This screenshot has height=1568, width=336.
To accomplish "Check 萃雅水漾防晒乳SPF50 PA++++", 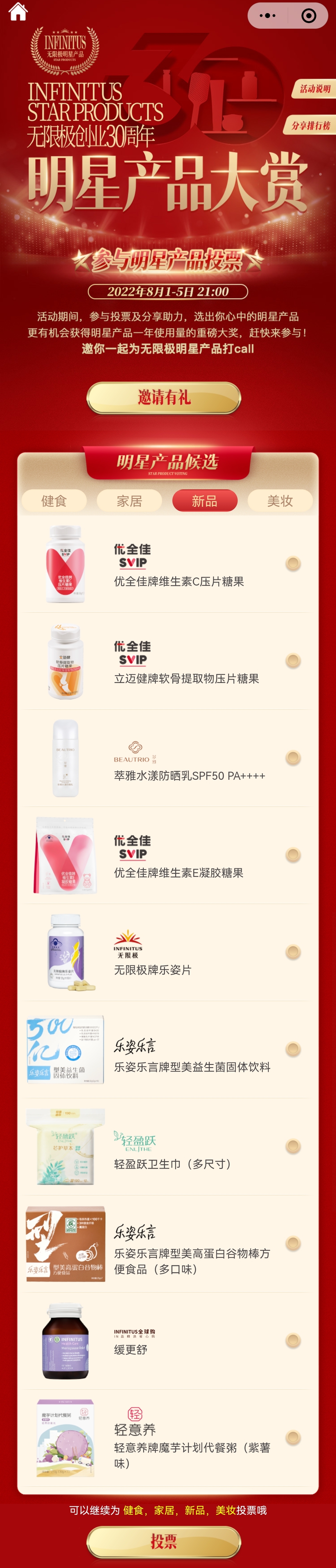I will coord(293,758).
